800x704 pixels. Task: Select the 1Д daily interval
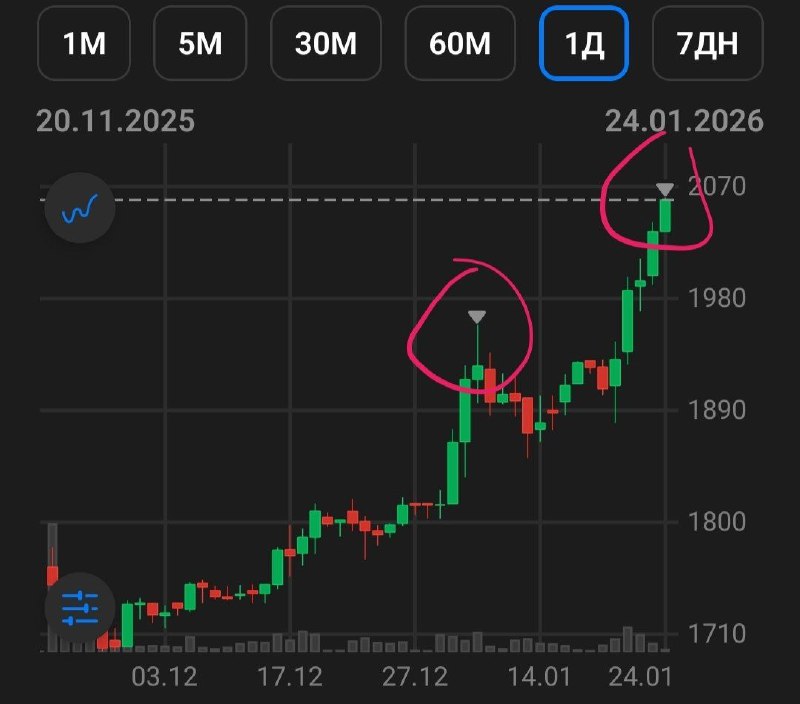584,43
